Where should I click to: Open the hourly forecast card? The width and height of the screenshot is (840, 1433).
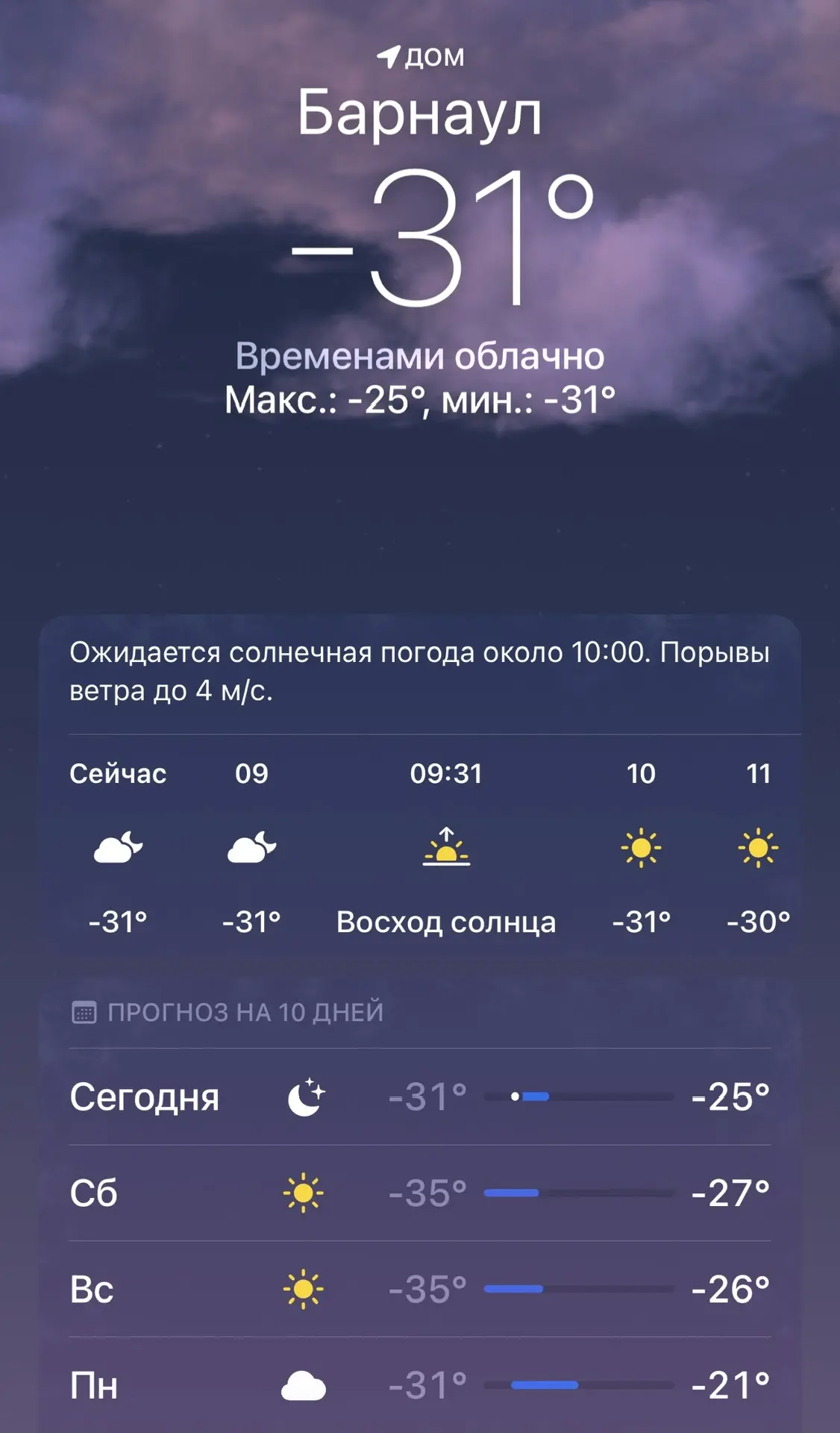[x=419, y=847]
